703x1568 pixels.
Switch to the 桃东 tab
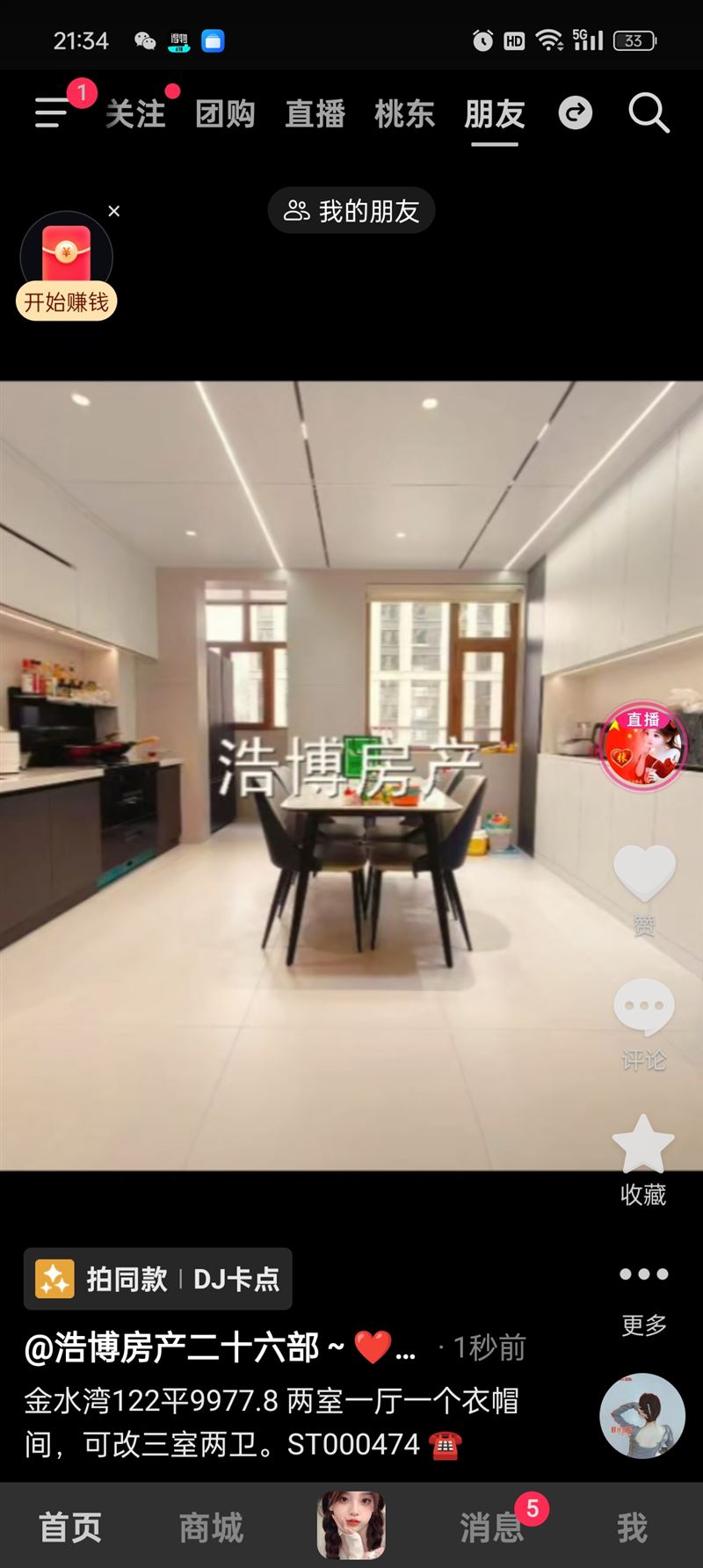click(x=404, y=114)
